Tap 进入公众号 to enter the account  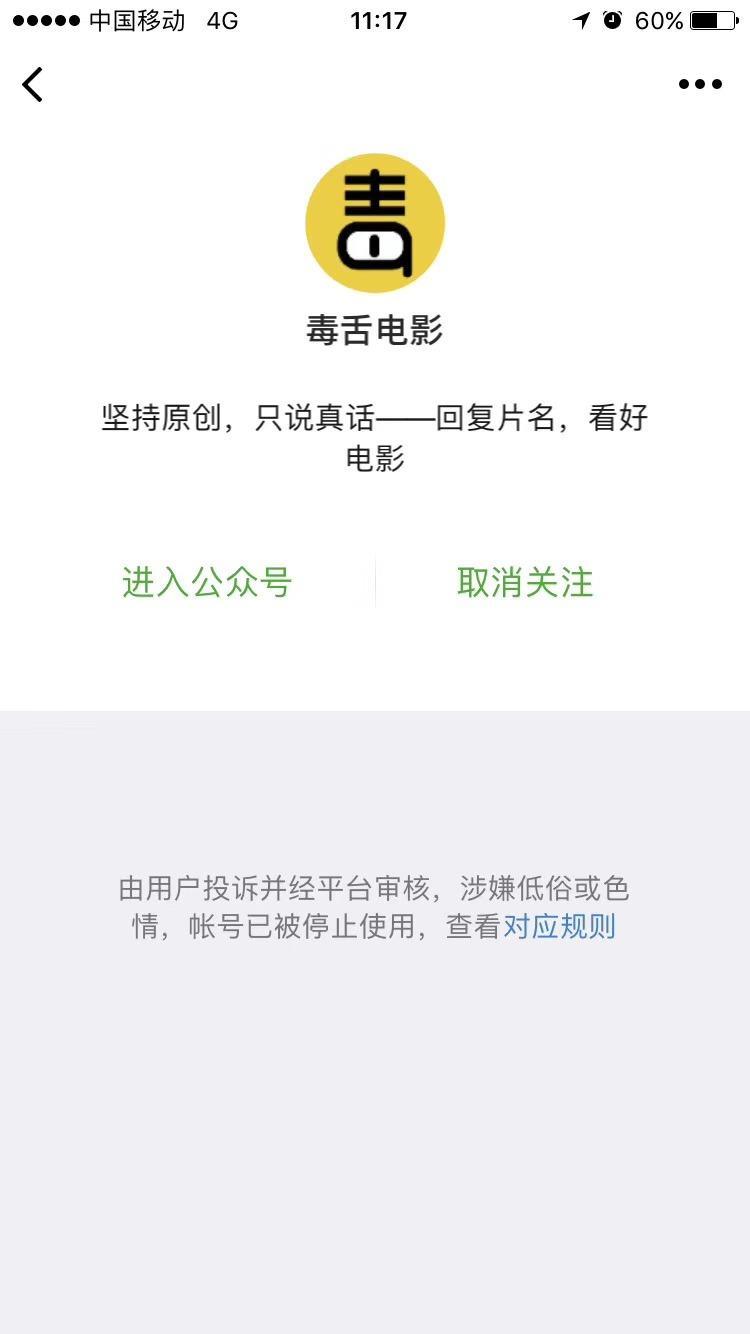click(207, 582)
